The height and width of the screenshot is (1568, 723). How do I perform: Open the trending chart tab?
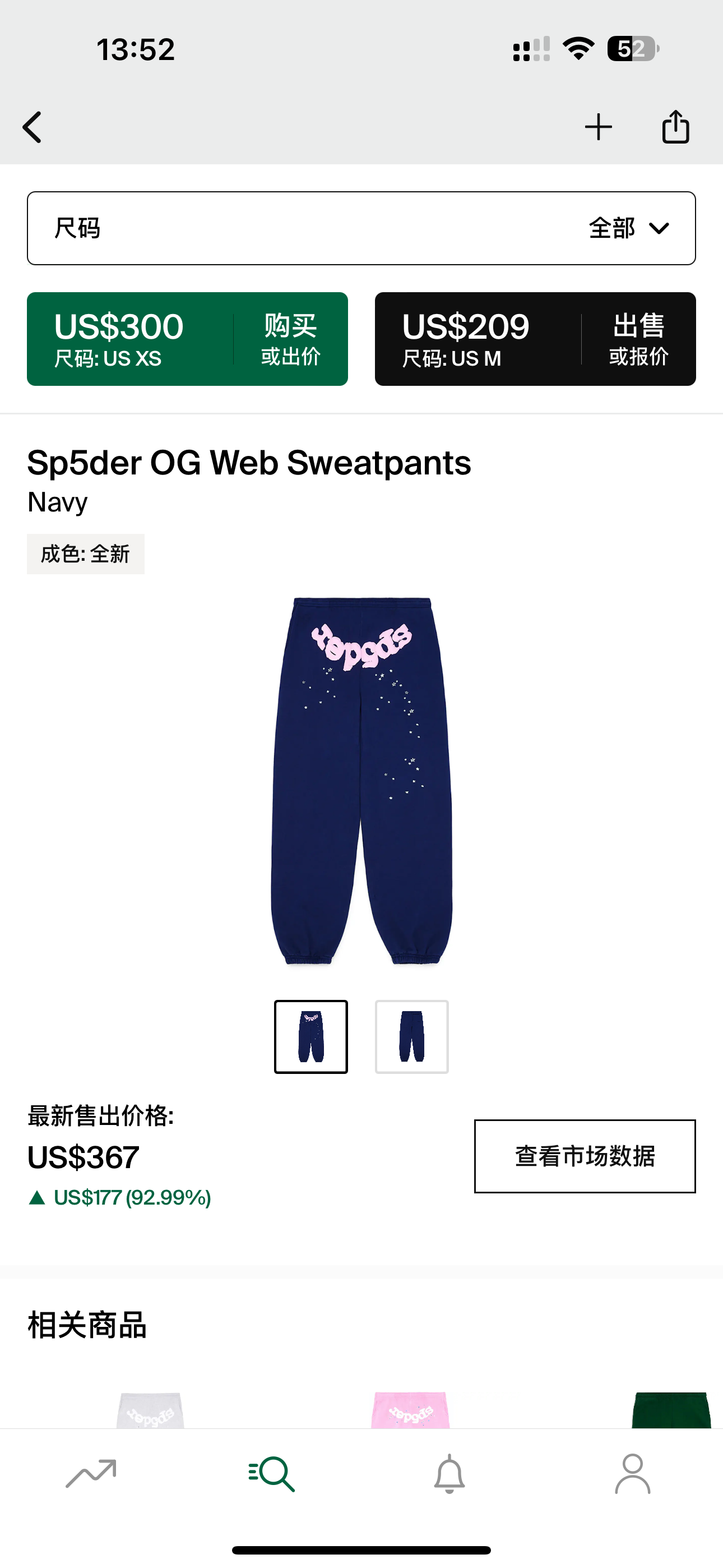pyautogui.click(x=91, y=1474)
